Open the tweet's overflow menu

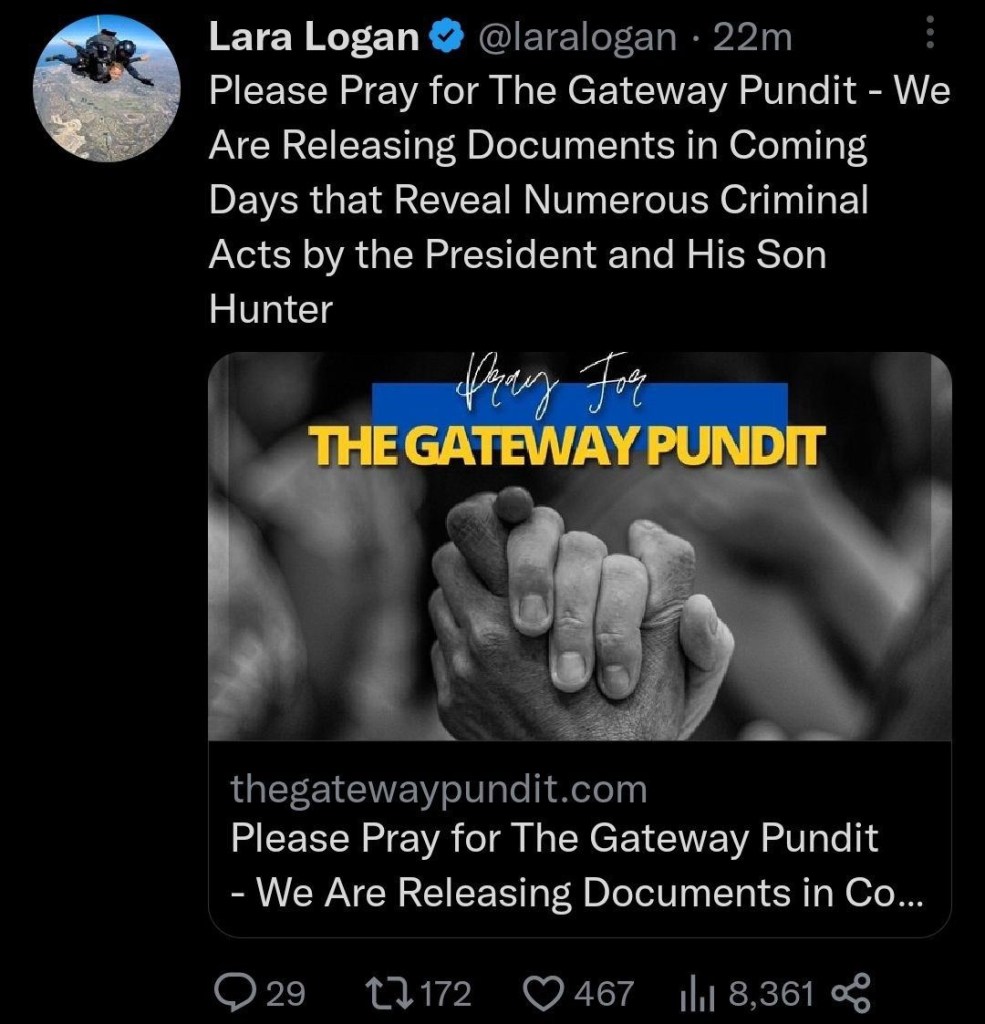[930, 33]
